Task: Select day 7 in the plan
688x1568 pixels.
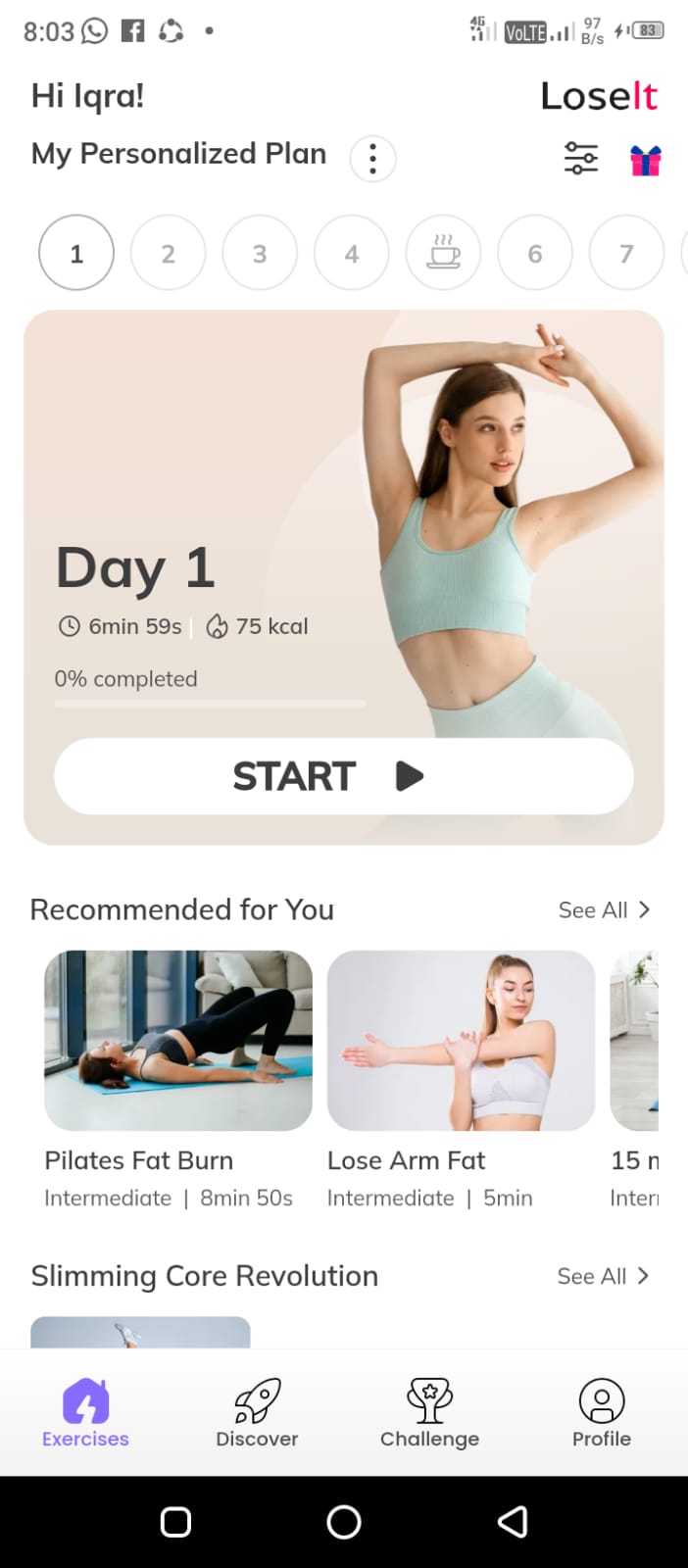Action: click(626, 254)
